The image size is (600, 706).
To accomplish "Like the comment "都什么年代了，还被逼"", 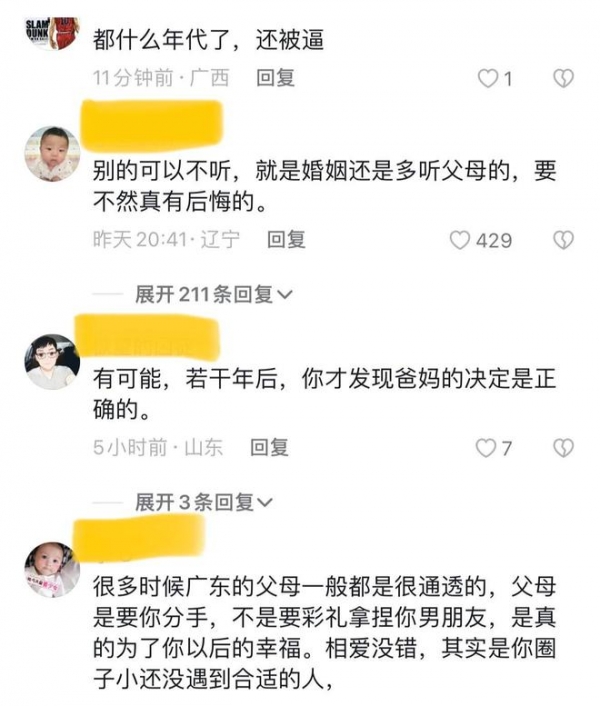I will pos(488,78).
